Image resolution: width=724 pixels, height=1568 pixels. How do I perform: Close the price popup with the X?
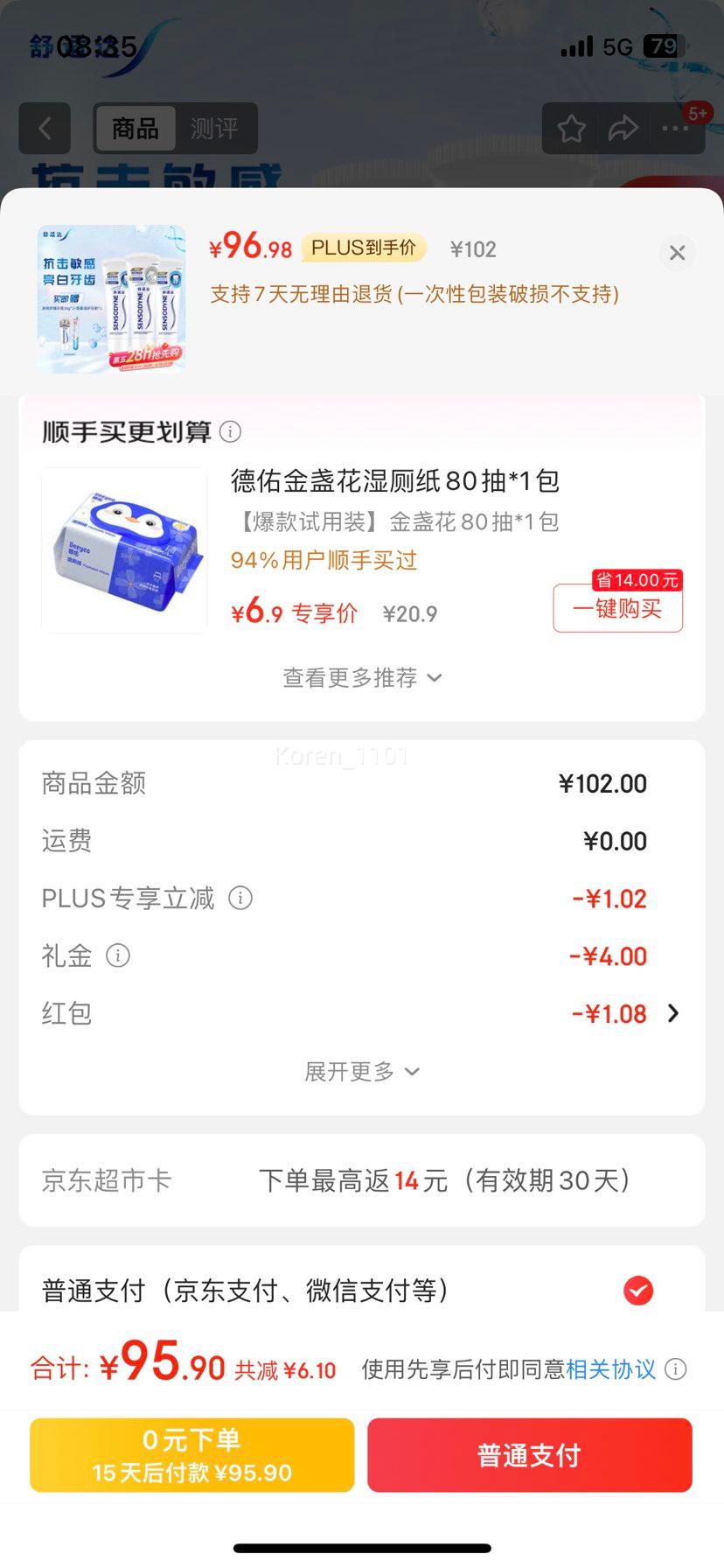(x=677, y=253)
